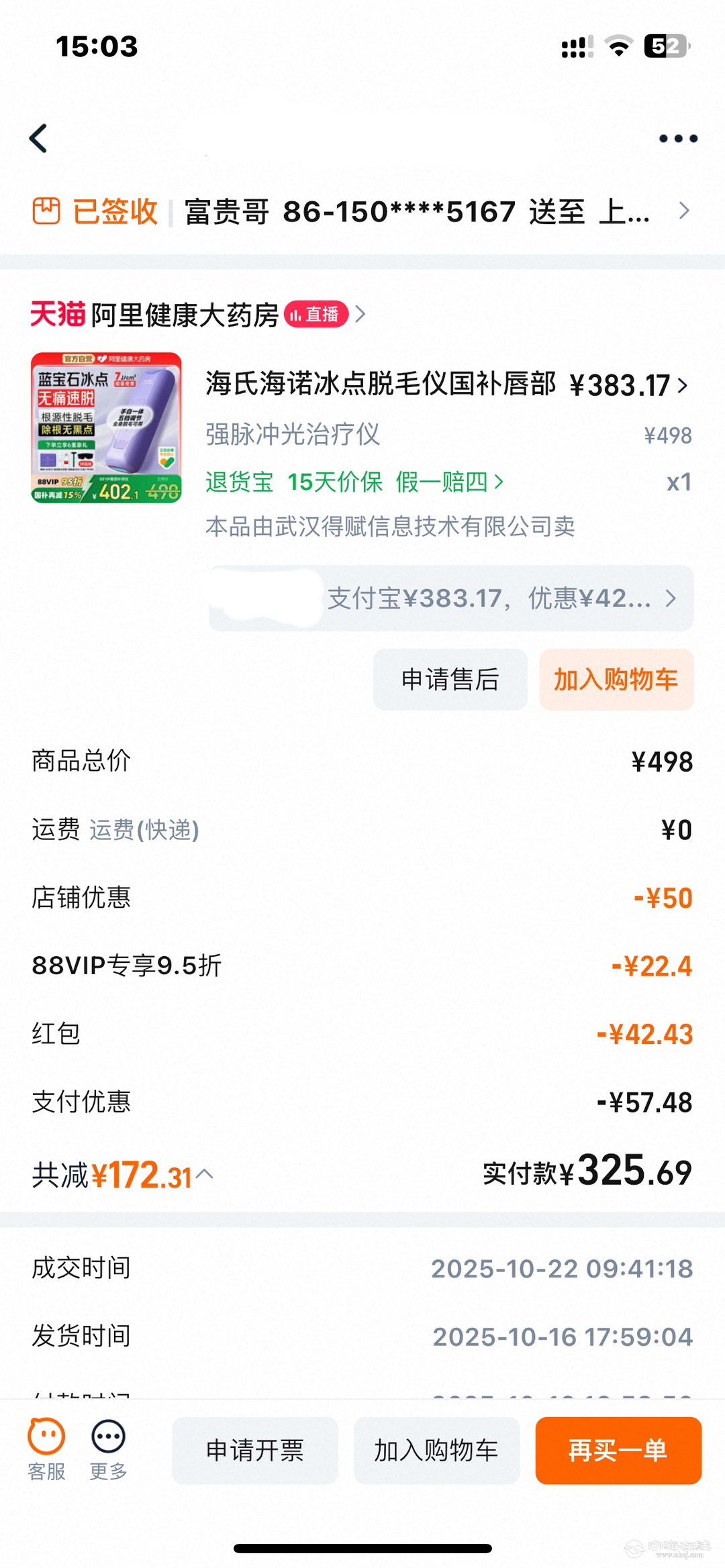Tap 申请售后 for this item

tap(450, 680)
